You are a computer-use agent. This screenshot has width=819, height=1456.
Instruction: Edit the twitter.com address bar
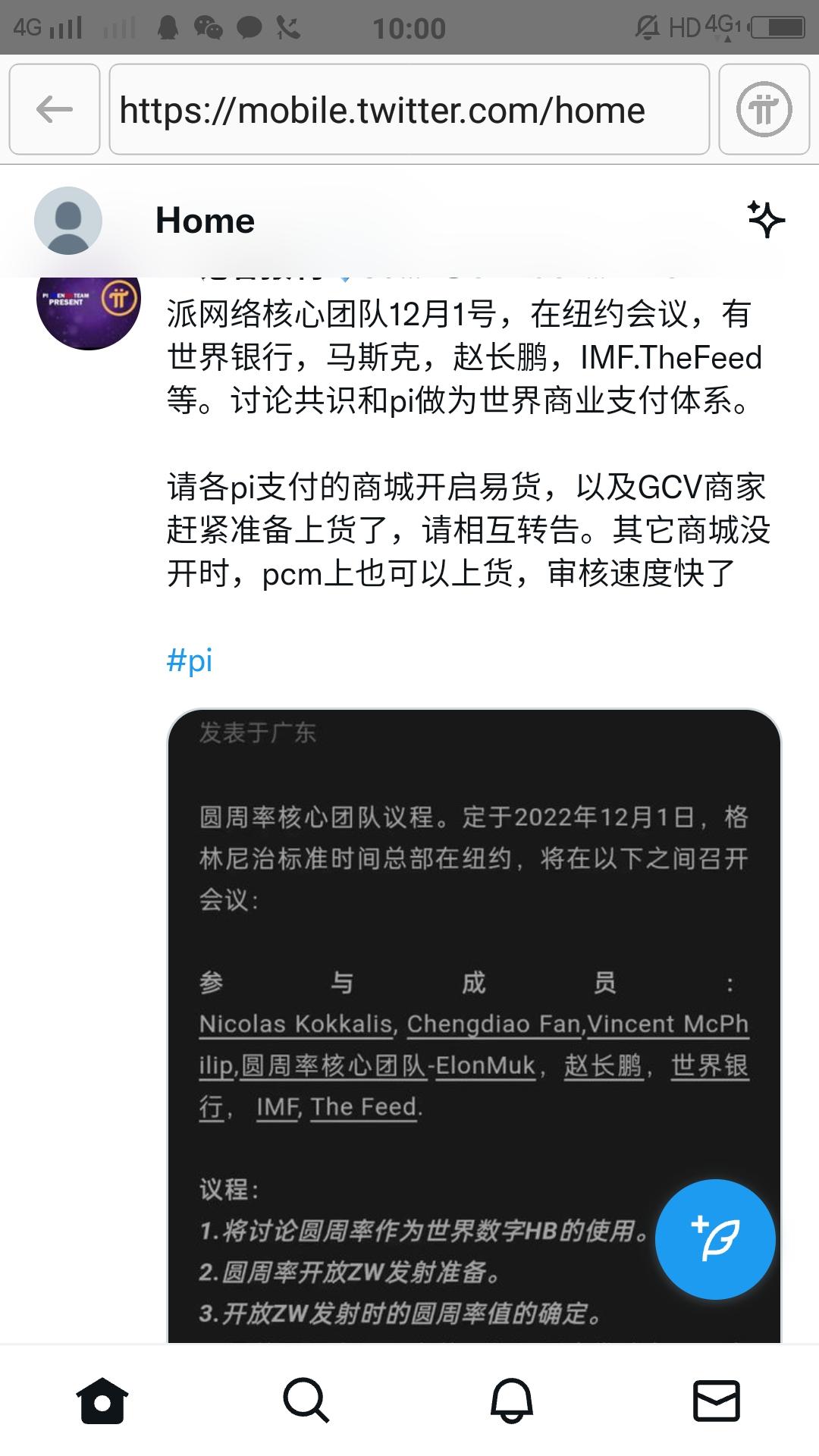click(409, 110)
